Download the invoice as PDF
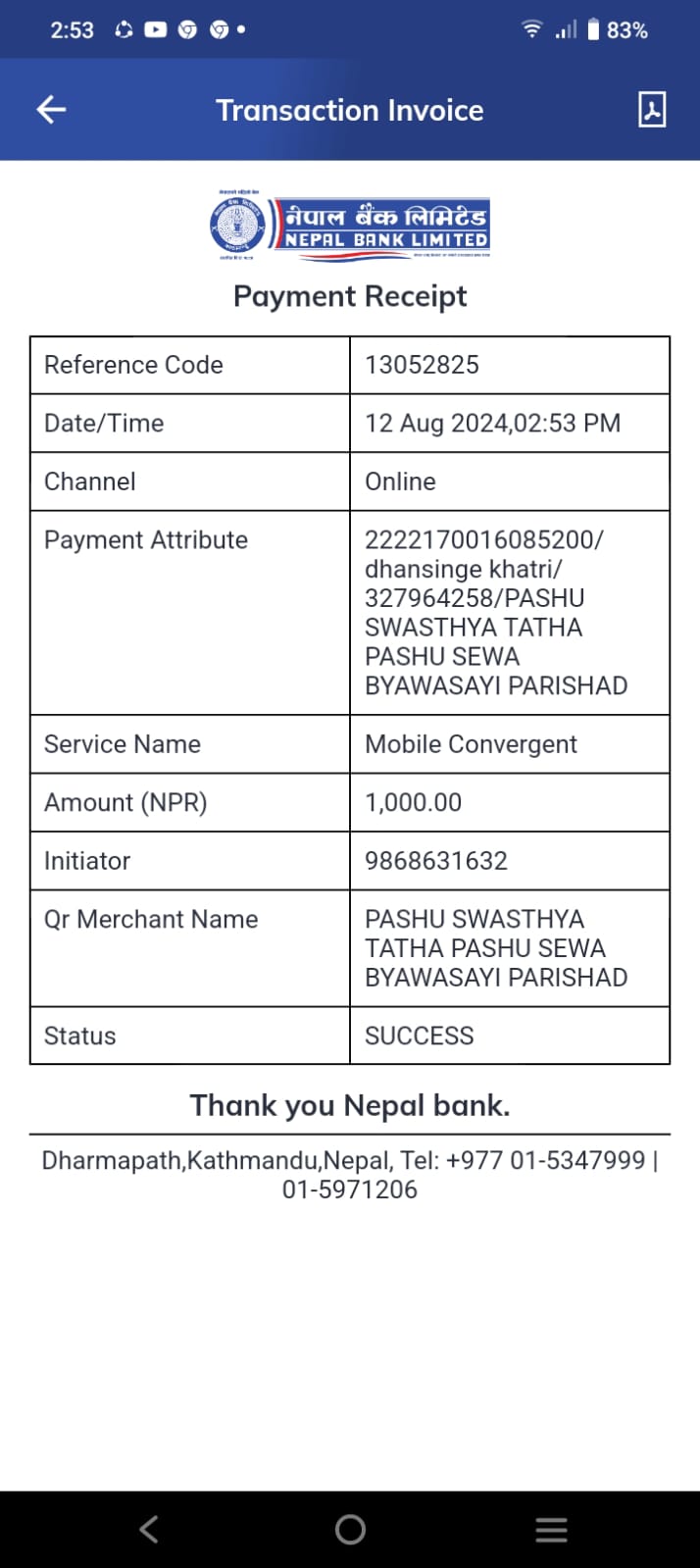Viewport: 700px width, 1568px height. tap(652, 110)
